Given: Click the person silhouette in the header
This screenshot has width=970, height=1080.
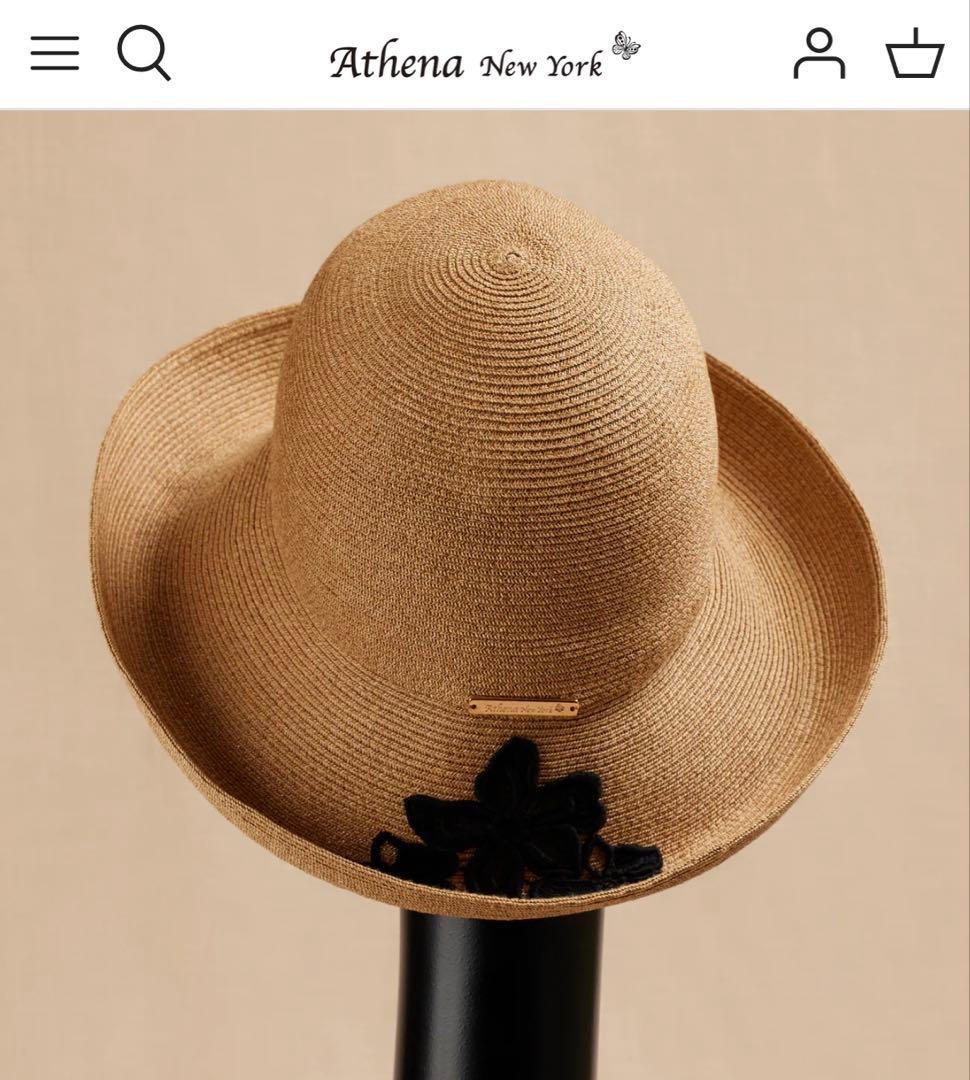Looking at the screenshot, I should point(820,52).
